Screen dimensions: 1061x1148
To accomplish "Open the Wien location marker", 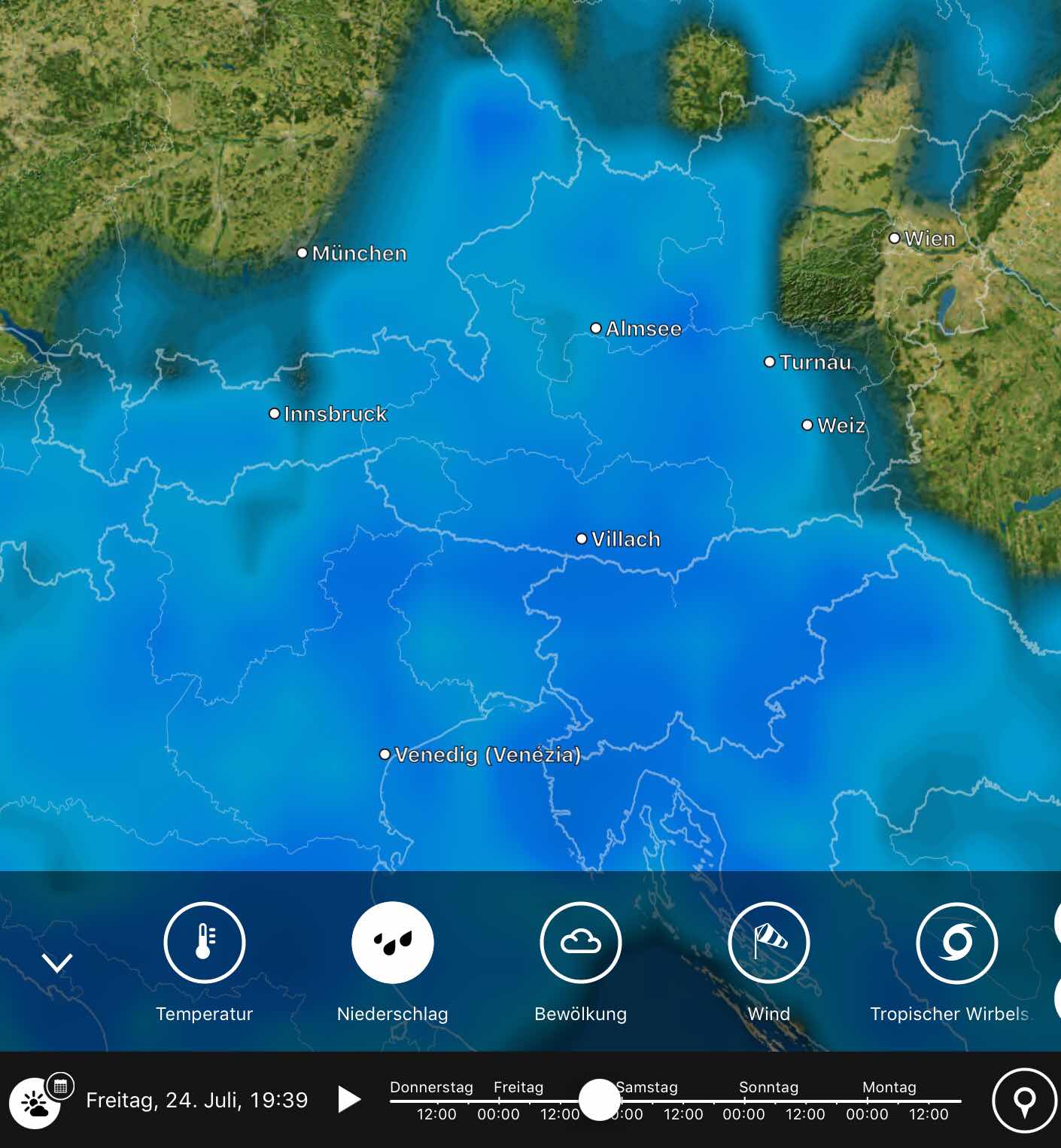I will pos(895,238).
